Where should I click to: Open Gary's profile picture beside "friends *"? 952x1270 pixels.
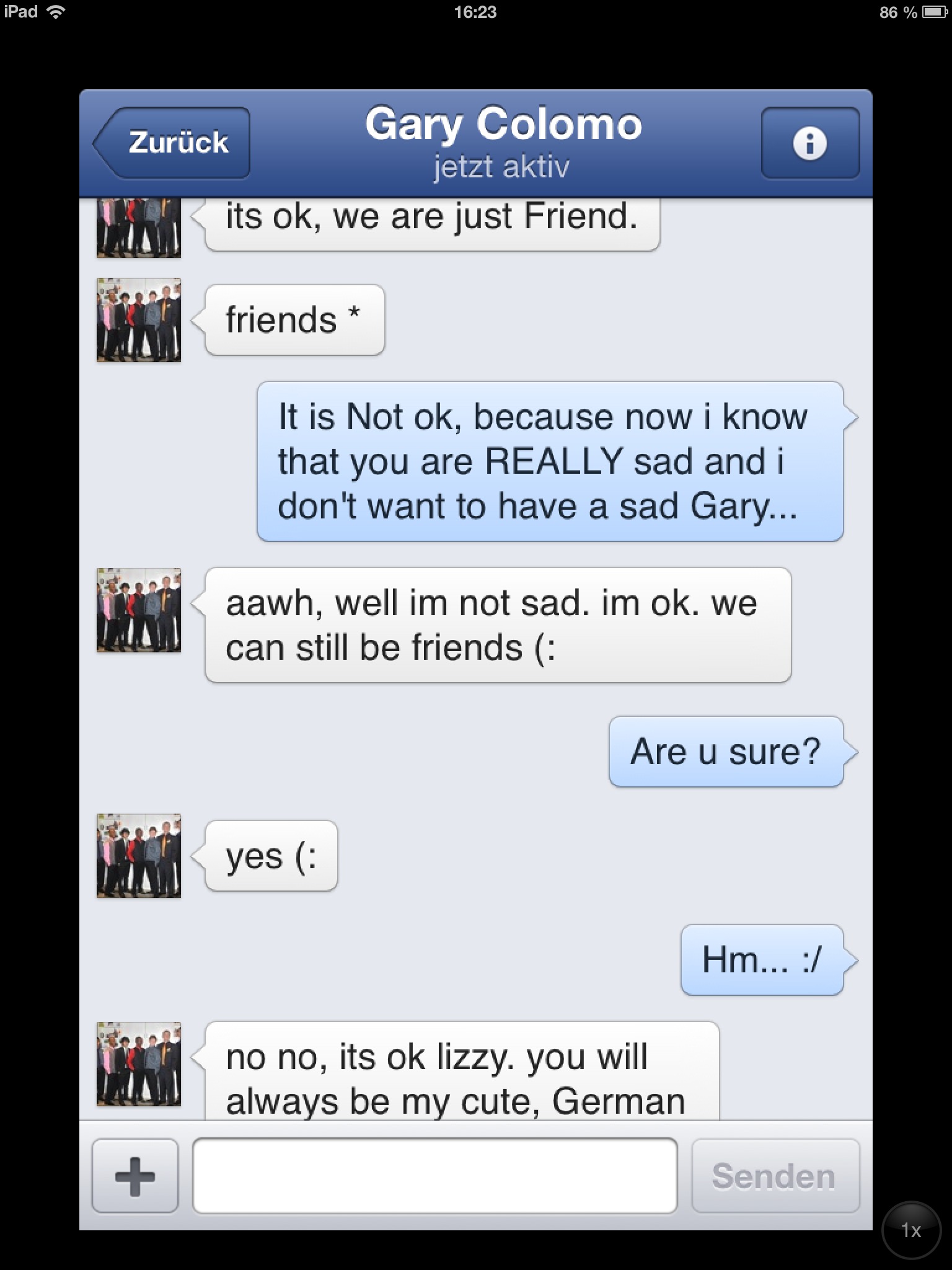(139, 320)
